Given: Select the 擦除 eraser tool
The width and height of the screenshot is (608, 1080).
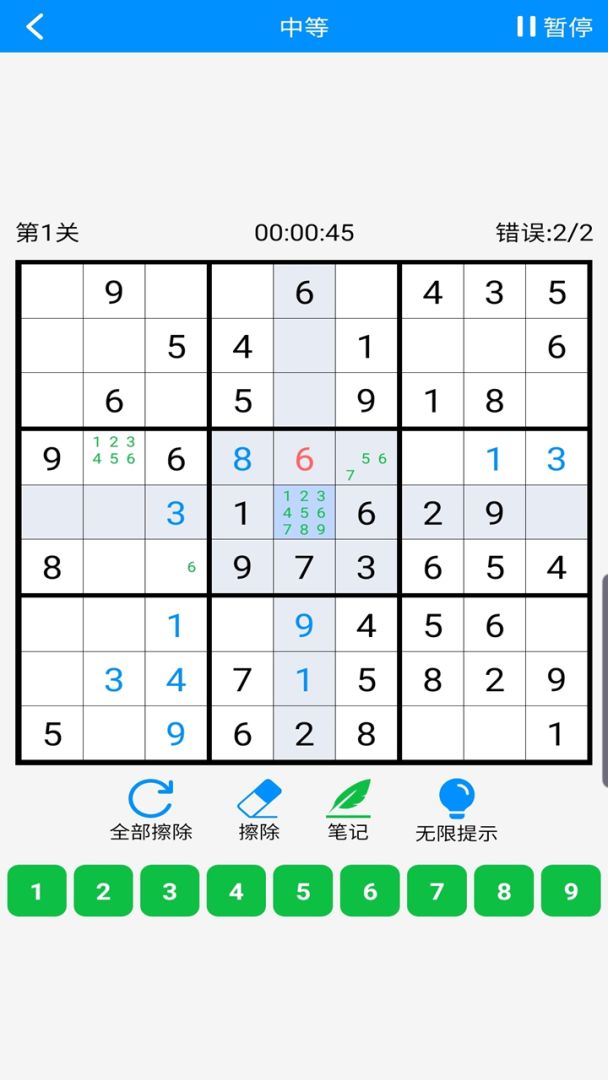Looking at the screenshot, I should [x=260, y=811].
